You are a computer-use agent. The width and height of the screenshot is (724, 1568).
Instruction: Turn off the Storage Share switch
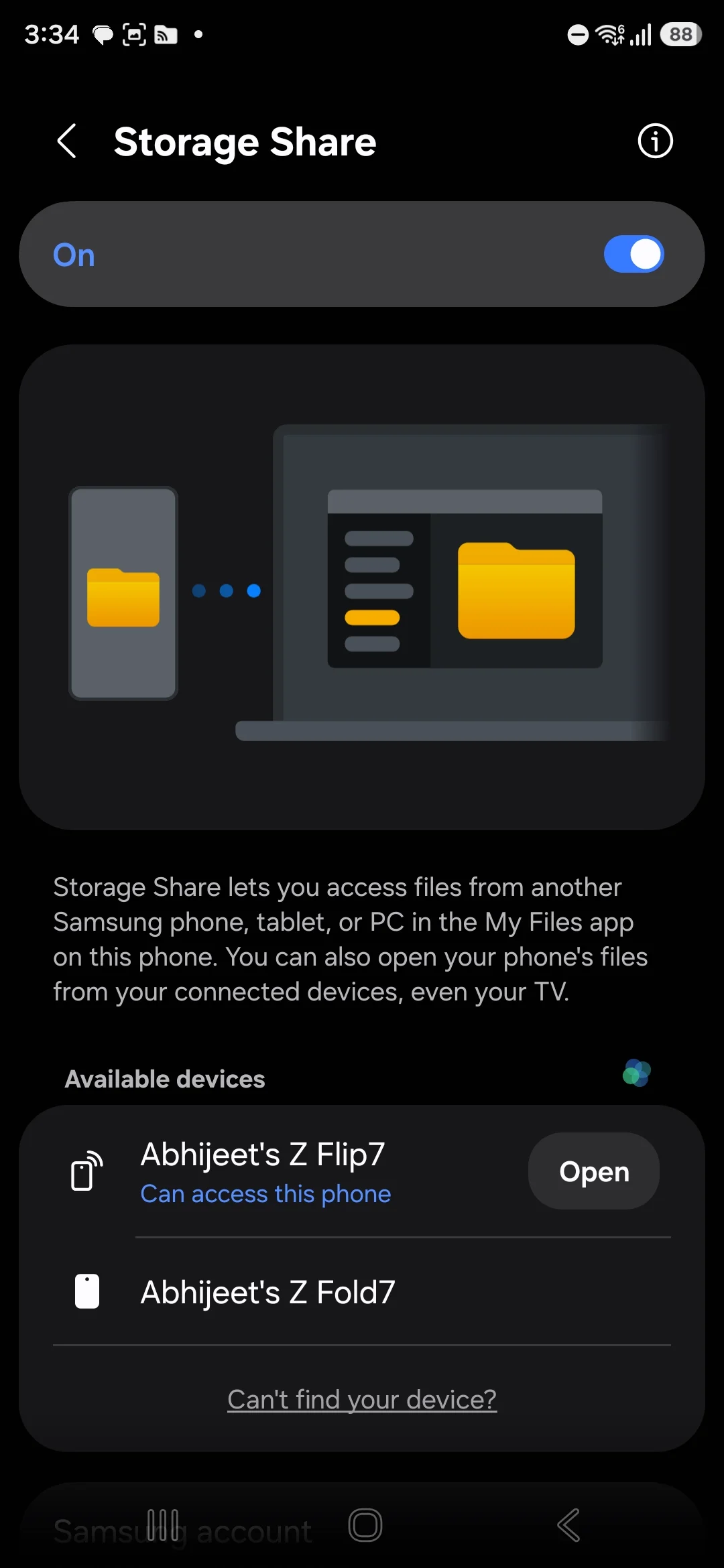coord(633,255)
